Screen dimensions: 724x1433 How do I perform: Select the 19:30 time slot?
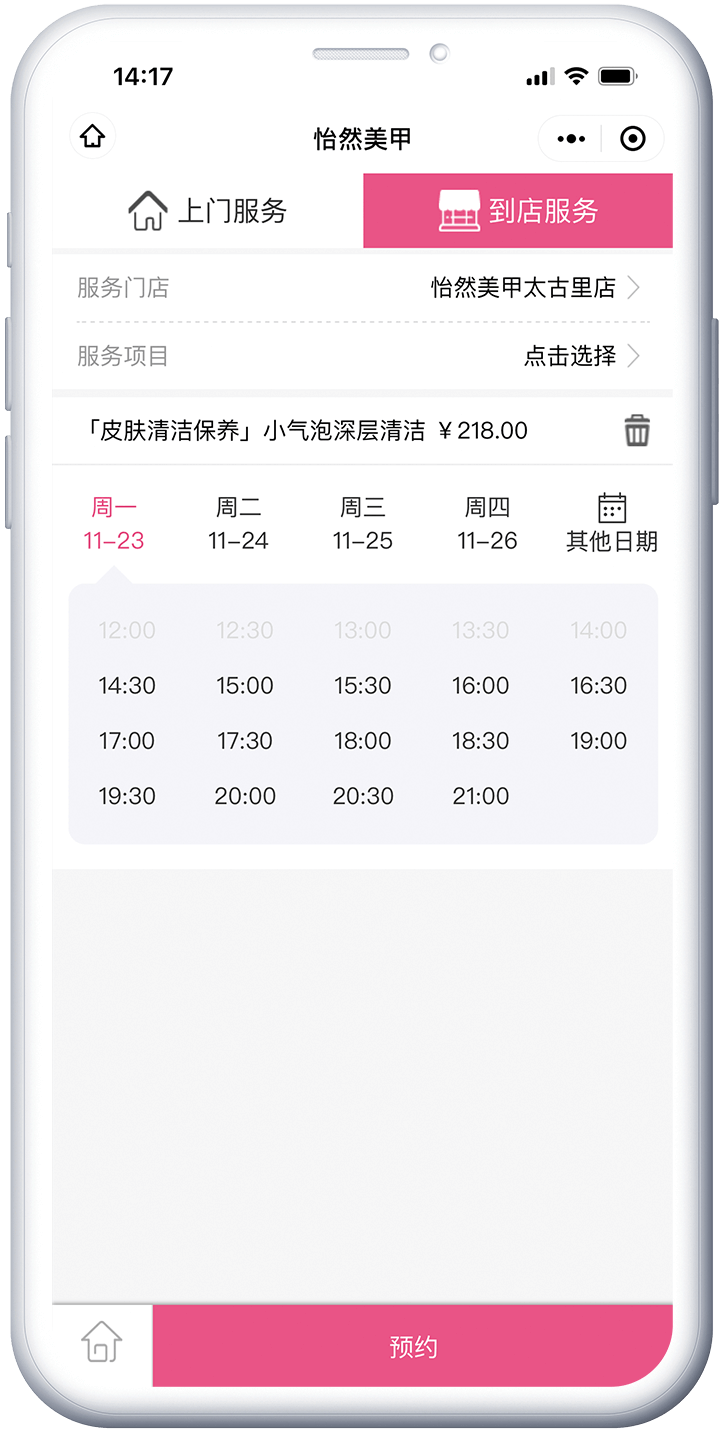coord(127,796)
